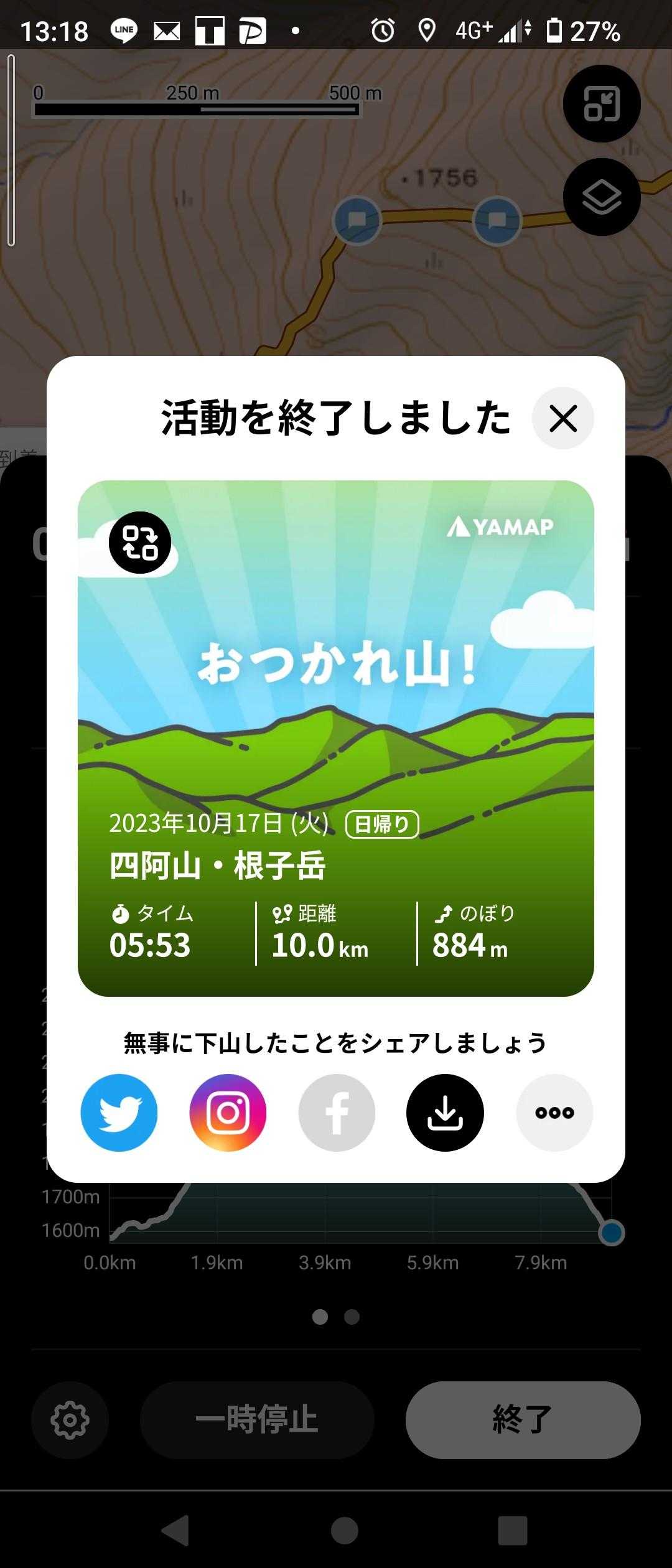Open more sharing options
The image size is (672, 1568).
point(554,1113)
